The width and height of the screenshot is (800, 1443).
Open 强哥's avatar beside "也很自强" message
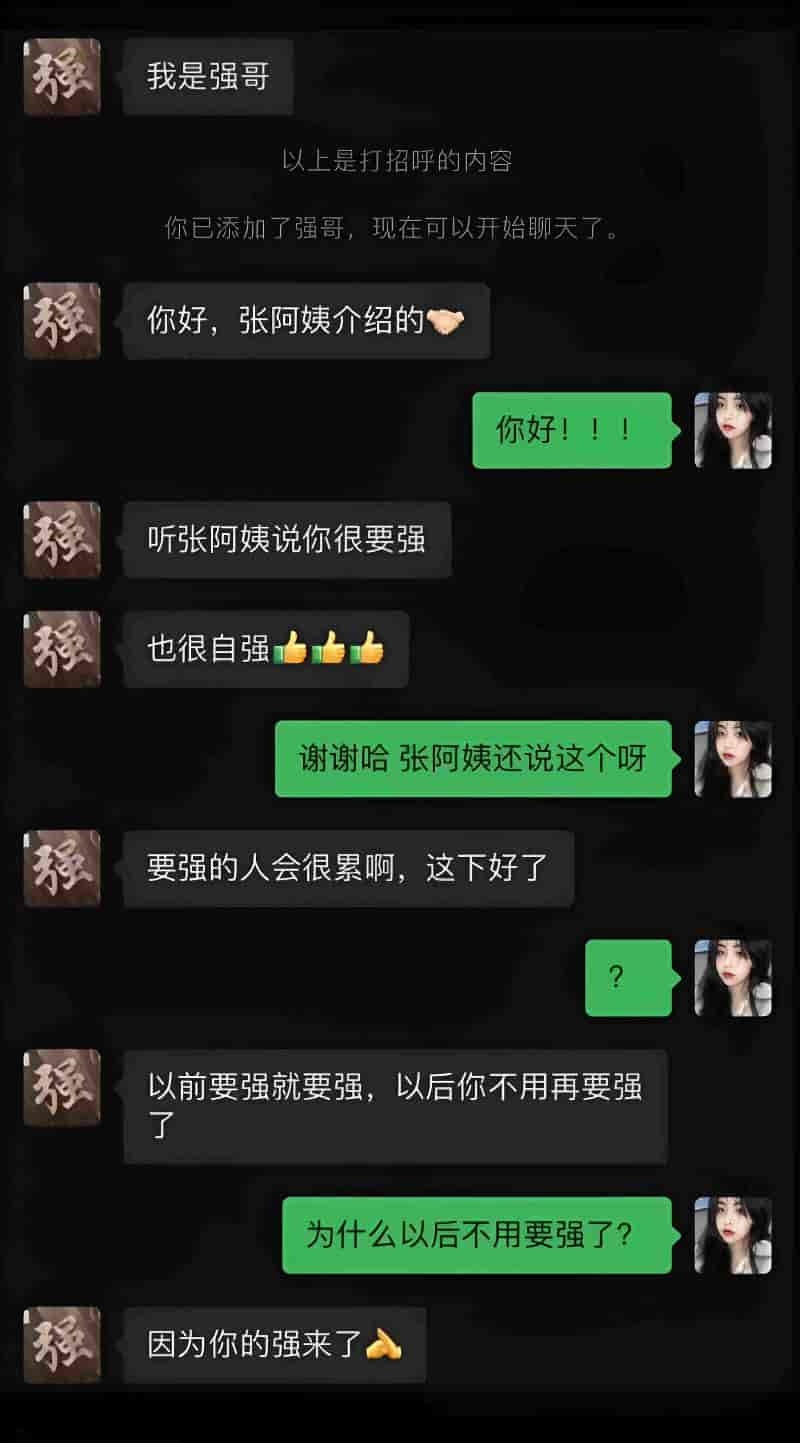(62, 649)
